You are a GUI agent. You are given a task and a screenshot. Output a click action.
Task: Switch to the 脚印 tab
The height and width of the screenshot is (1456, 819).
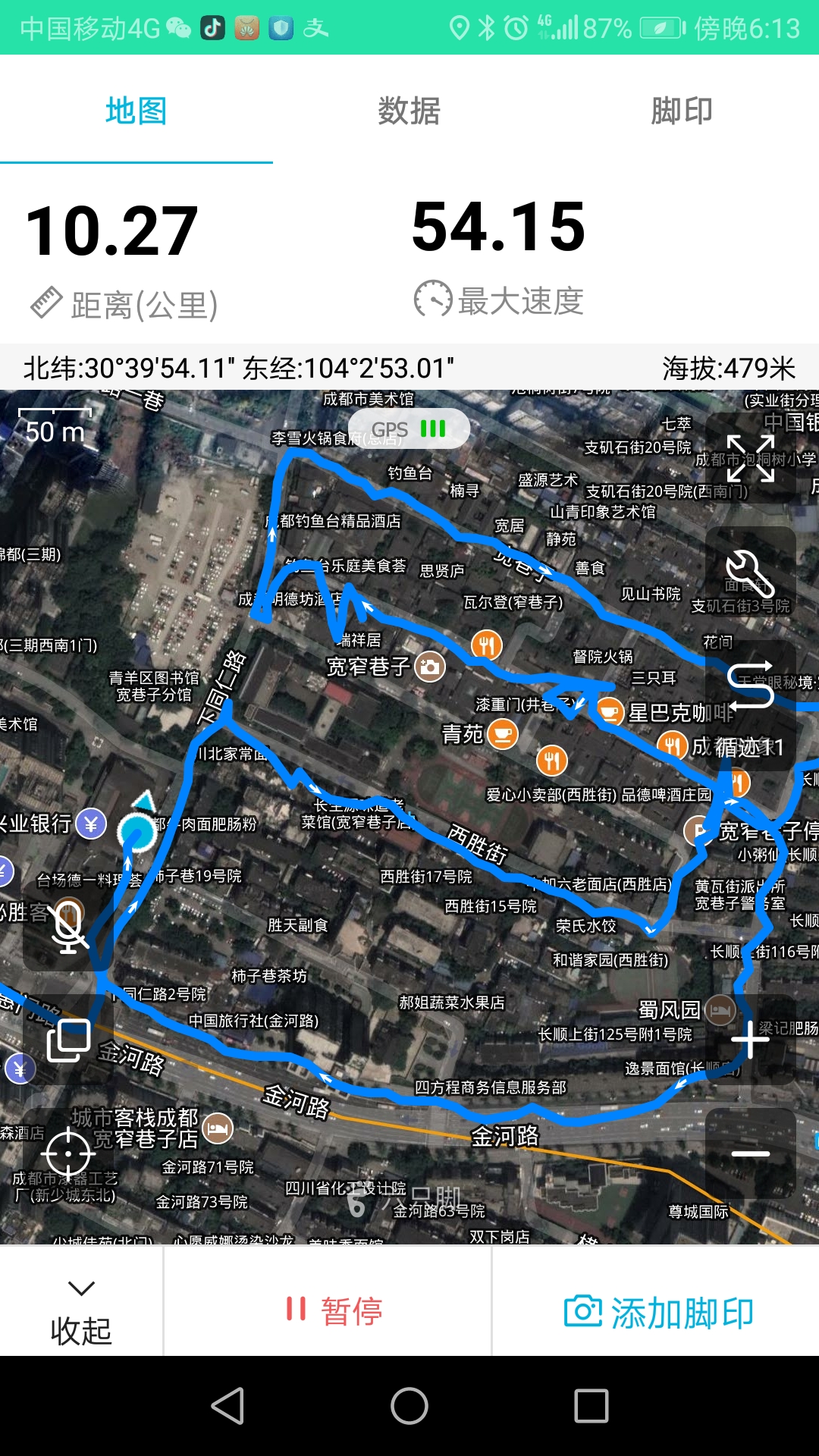click(x=681, y=111)
